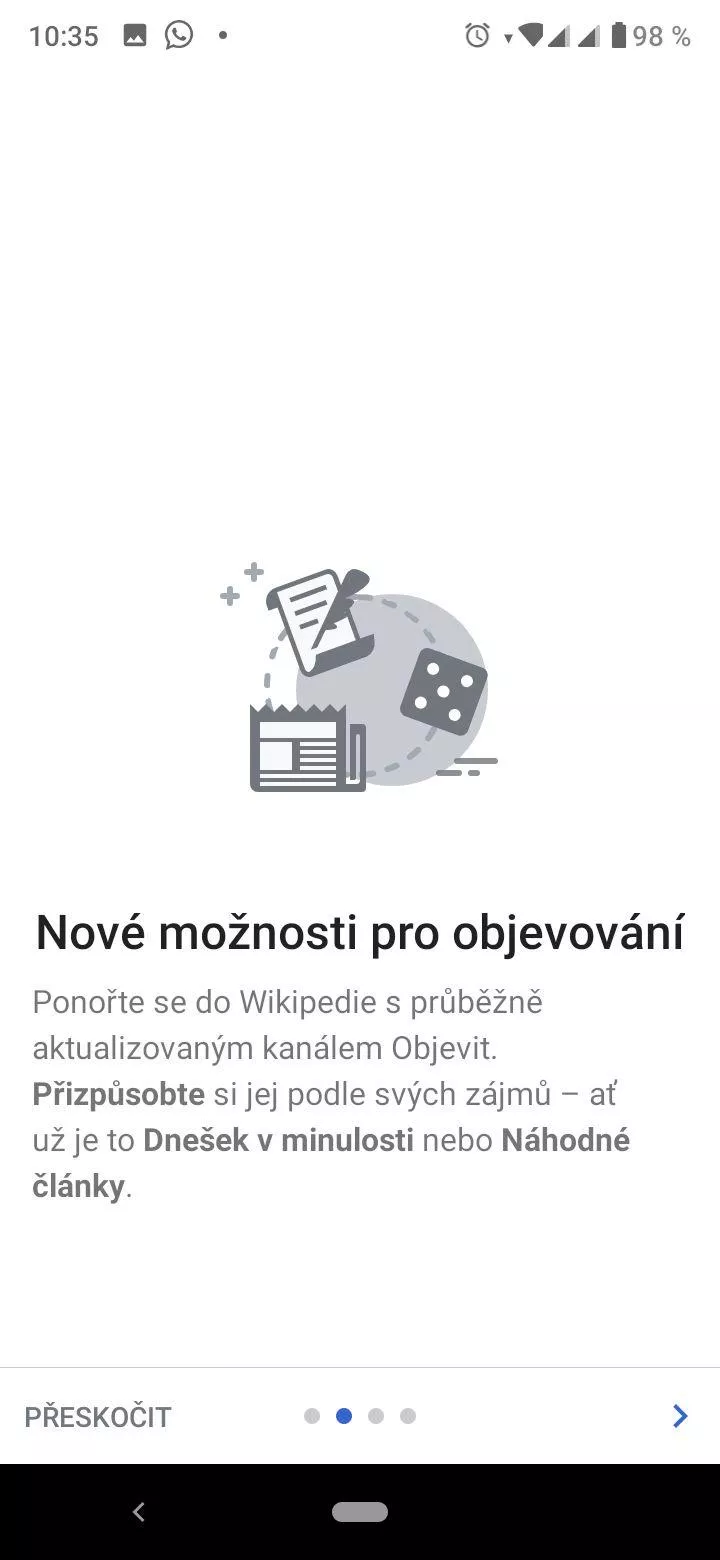Go to next onboarding page arrow

[x=680, y=1416]
